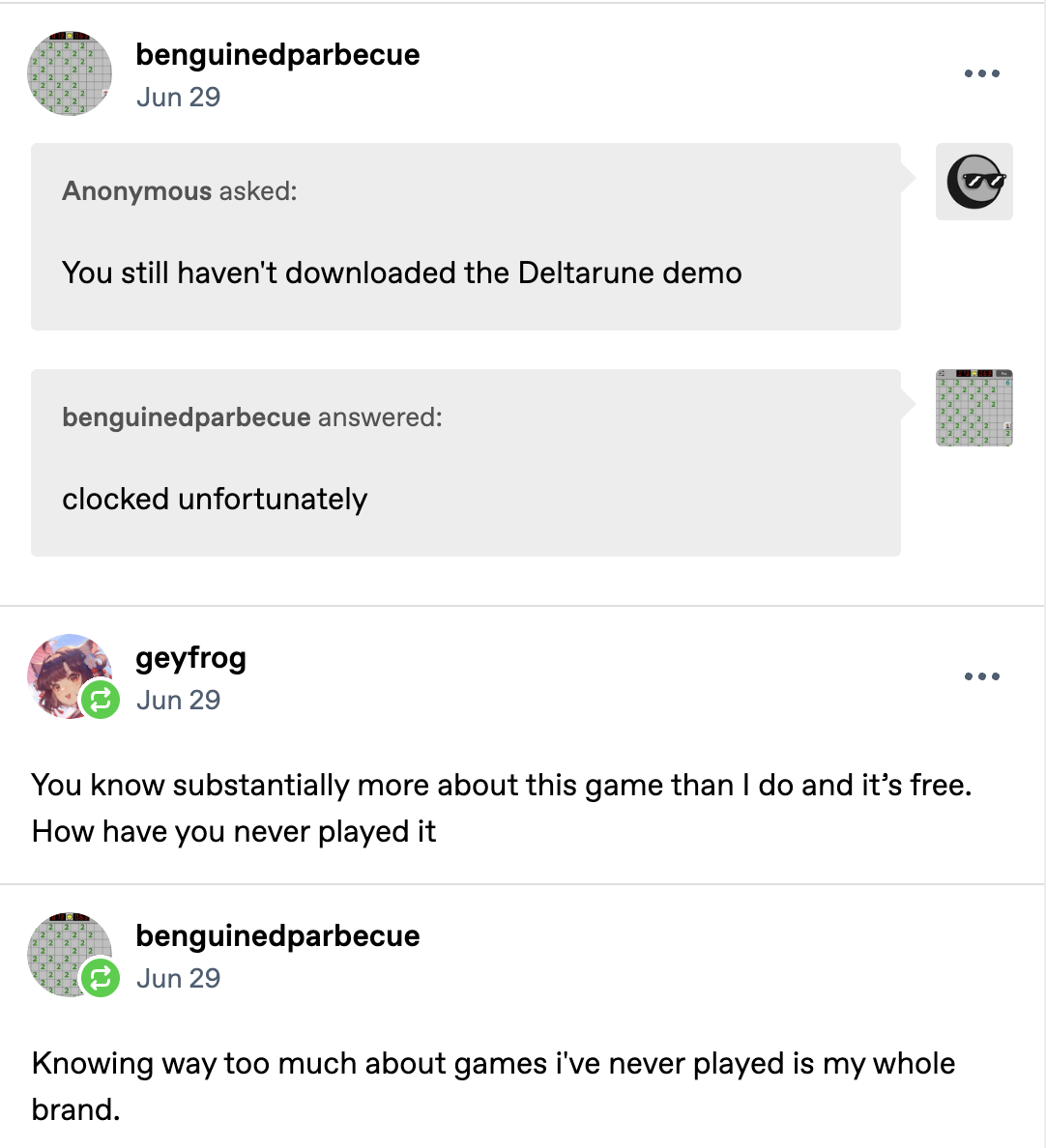Open overflow menu on geyfrog's reblog
The height and width of the screenshot is (1148, 1046).
(x=981, y=676)
